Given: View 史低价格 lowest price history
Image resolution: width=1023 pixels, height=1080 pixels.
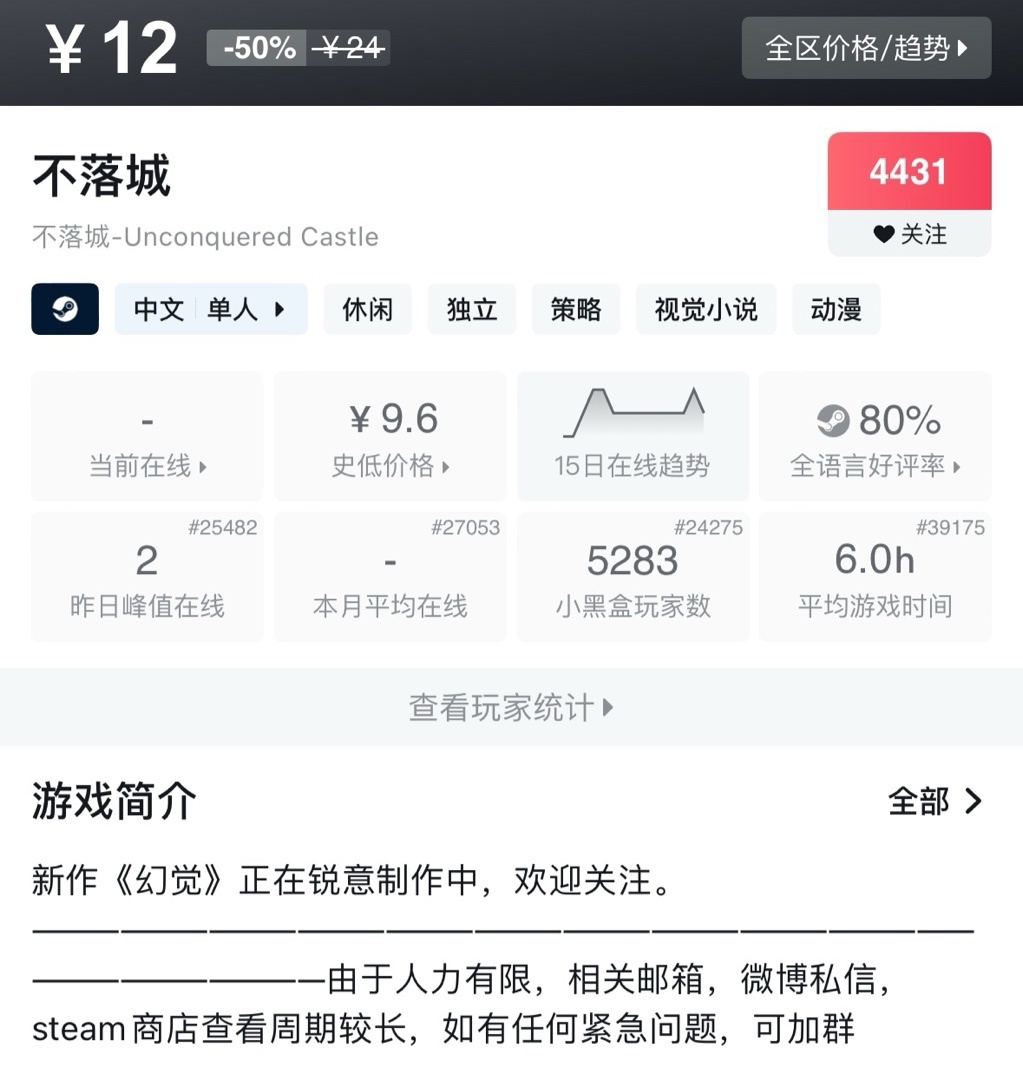Looking at the screenshot, I should click(390, 437).
